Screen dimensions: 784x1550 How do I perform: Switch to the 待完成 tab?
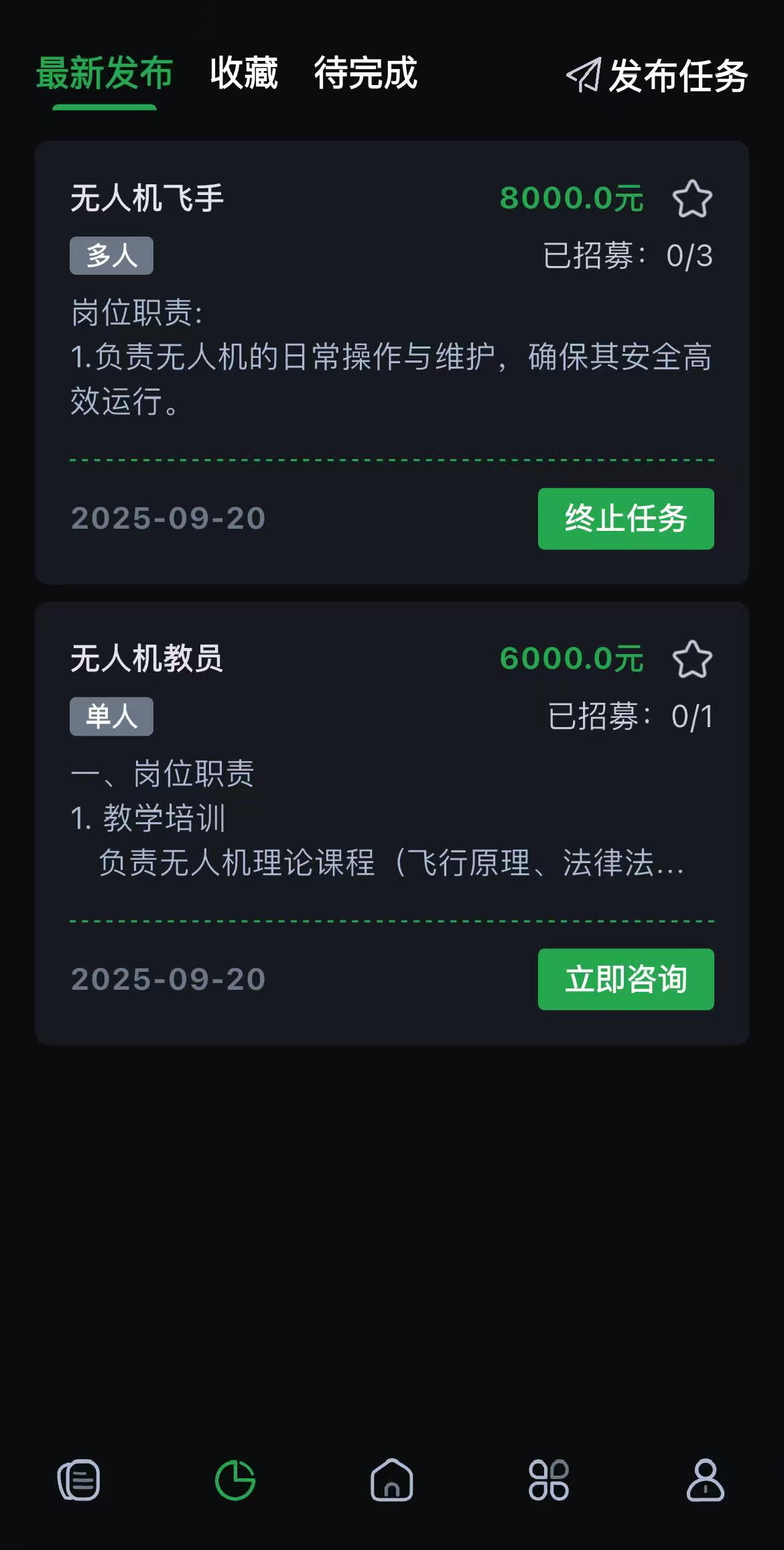[x=365, y=73]
